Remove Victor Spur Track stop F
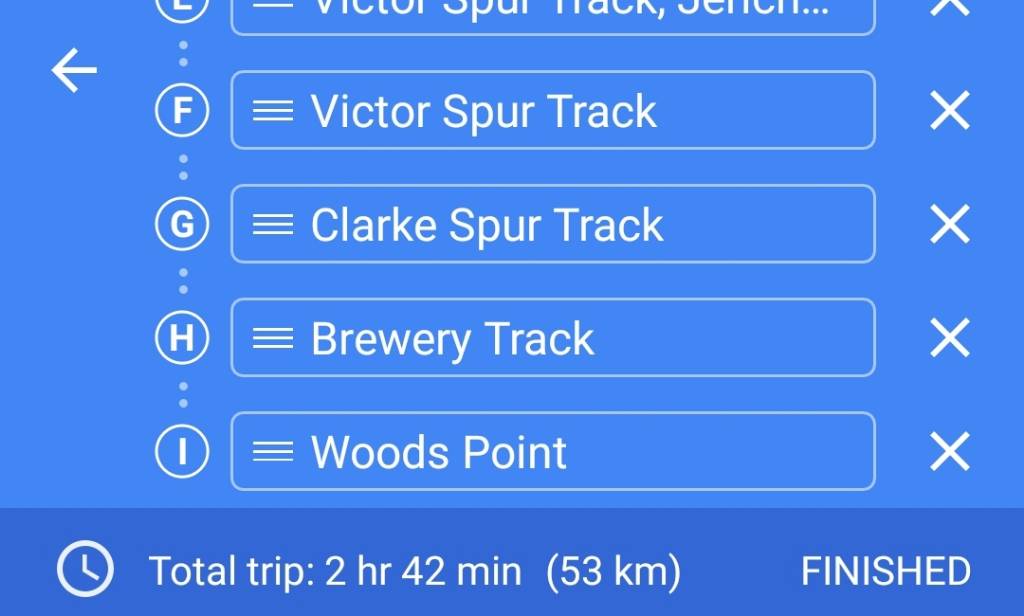This screenshot has width=1024, height=616. pyautogui.click(x=949, y=111)
